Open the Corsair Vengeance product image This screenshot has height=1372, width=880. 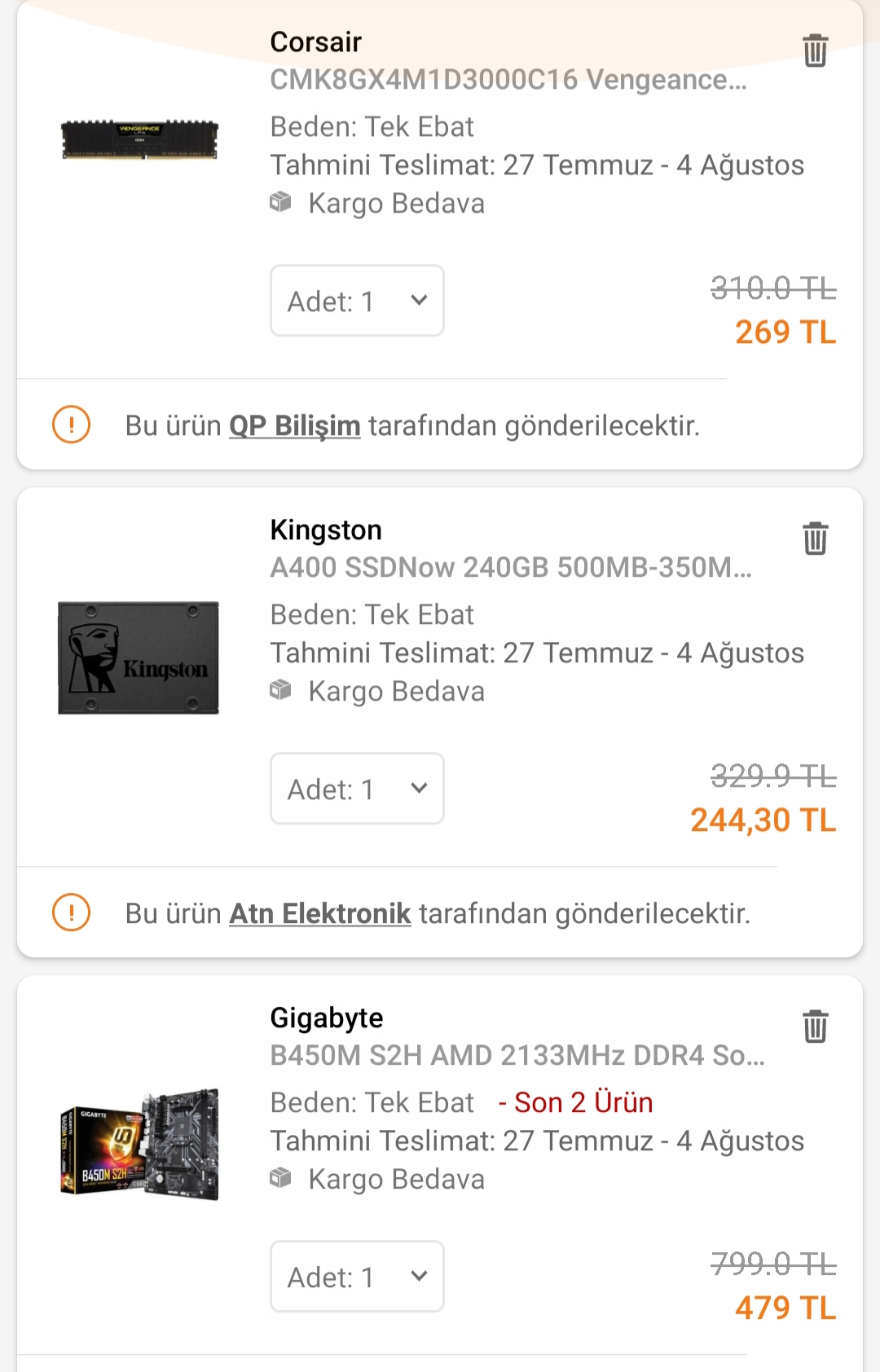(139, 139)
